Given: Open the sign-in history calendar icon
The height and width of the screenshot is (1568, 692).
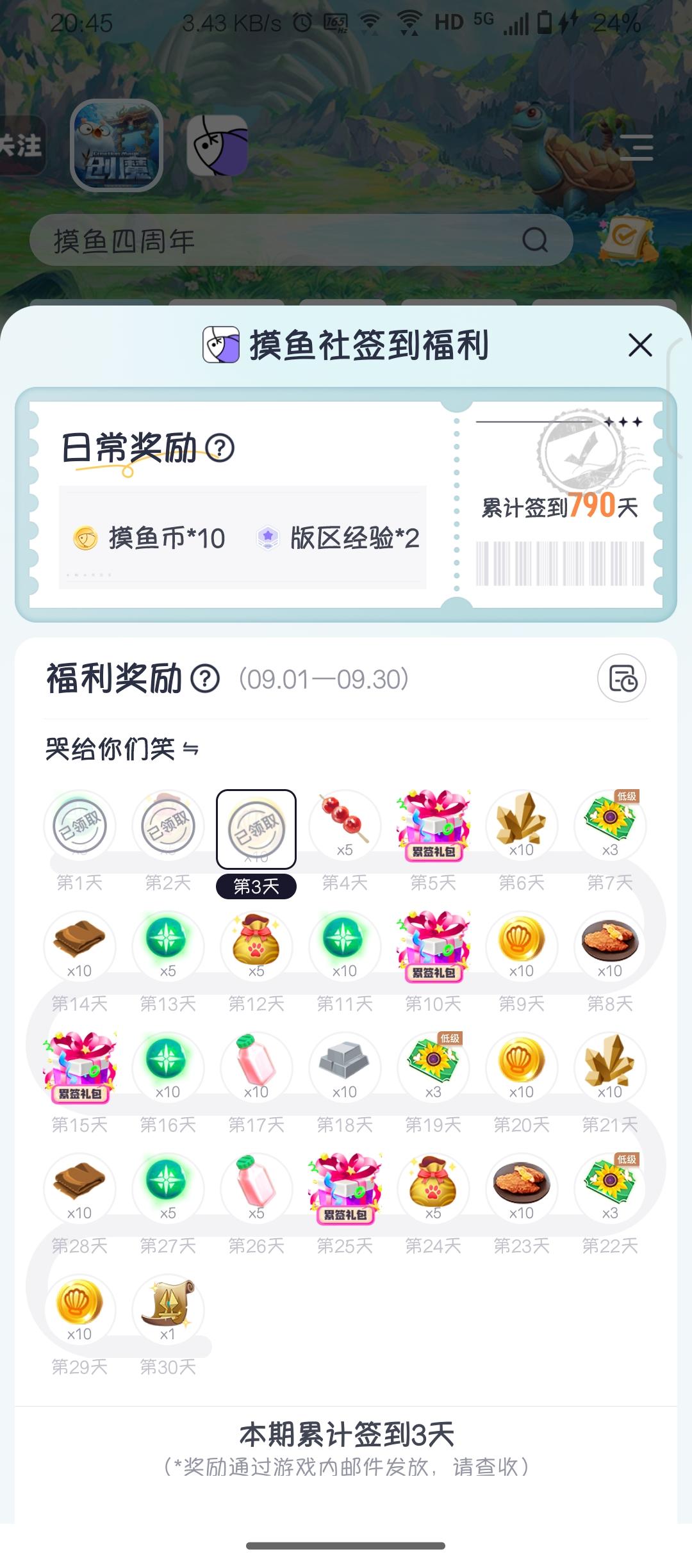Looking at the screenshot, I should (x=622, y=678).
